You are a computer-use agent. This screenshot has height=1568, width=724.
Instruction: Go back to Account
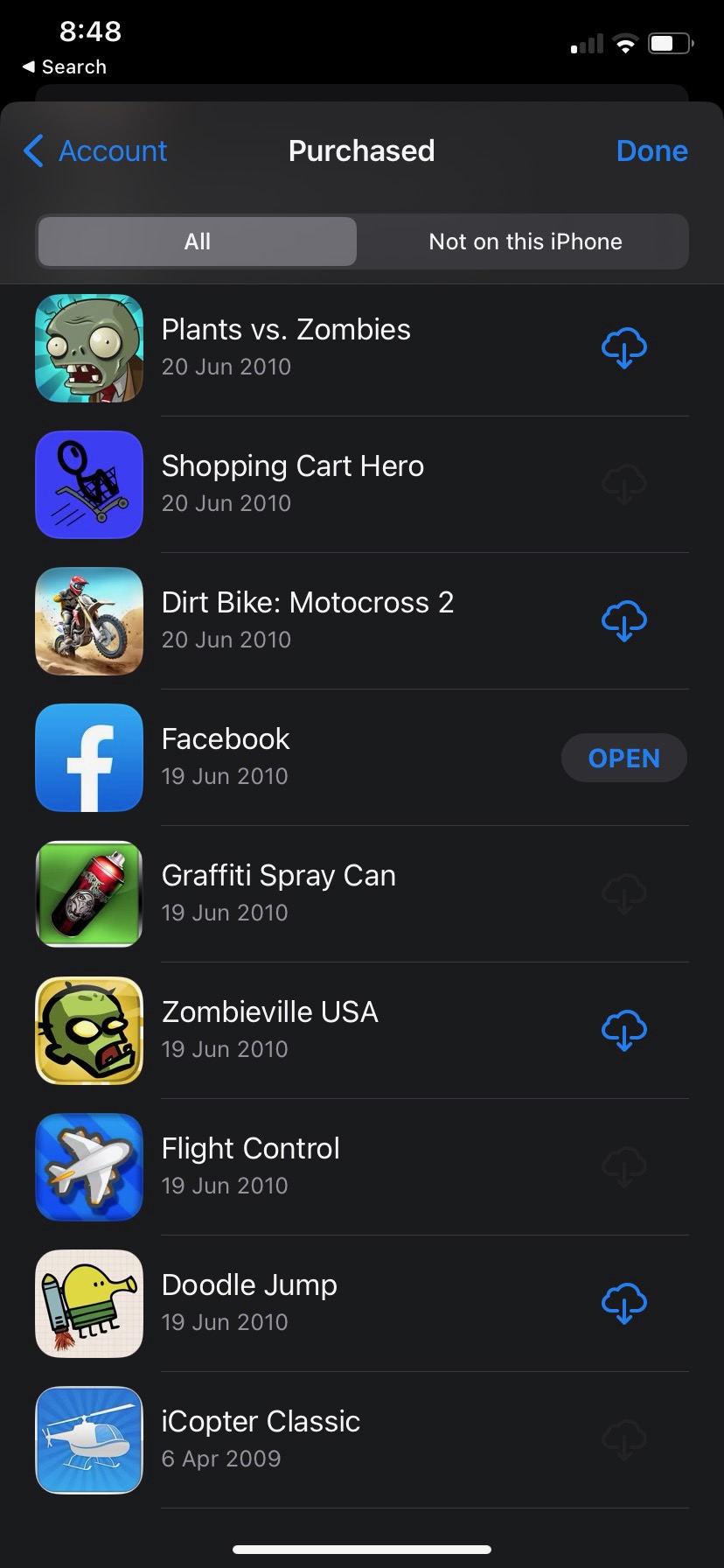[96, 150]
